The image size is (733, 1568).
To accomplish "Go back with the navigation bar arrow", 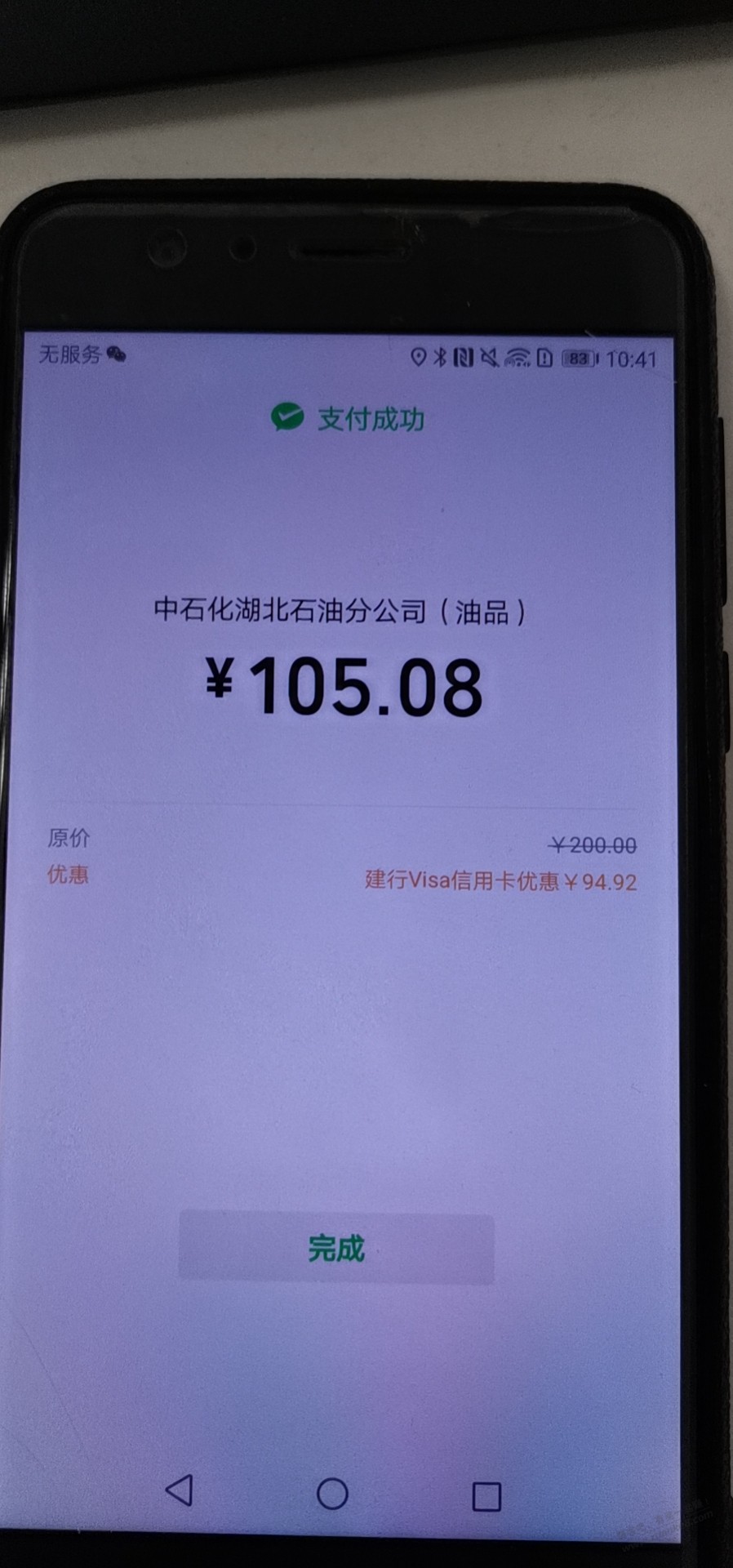I will click(180, 1490).
